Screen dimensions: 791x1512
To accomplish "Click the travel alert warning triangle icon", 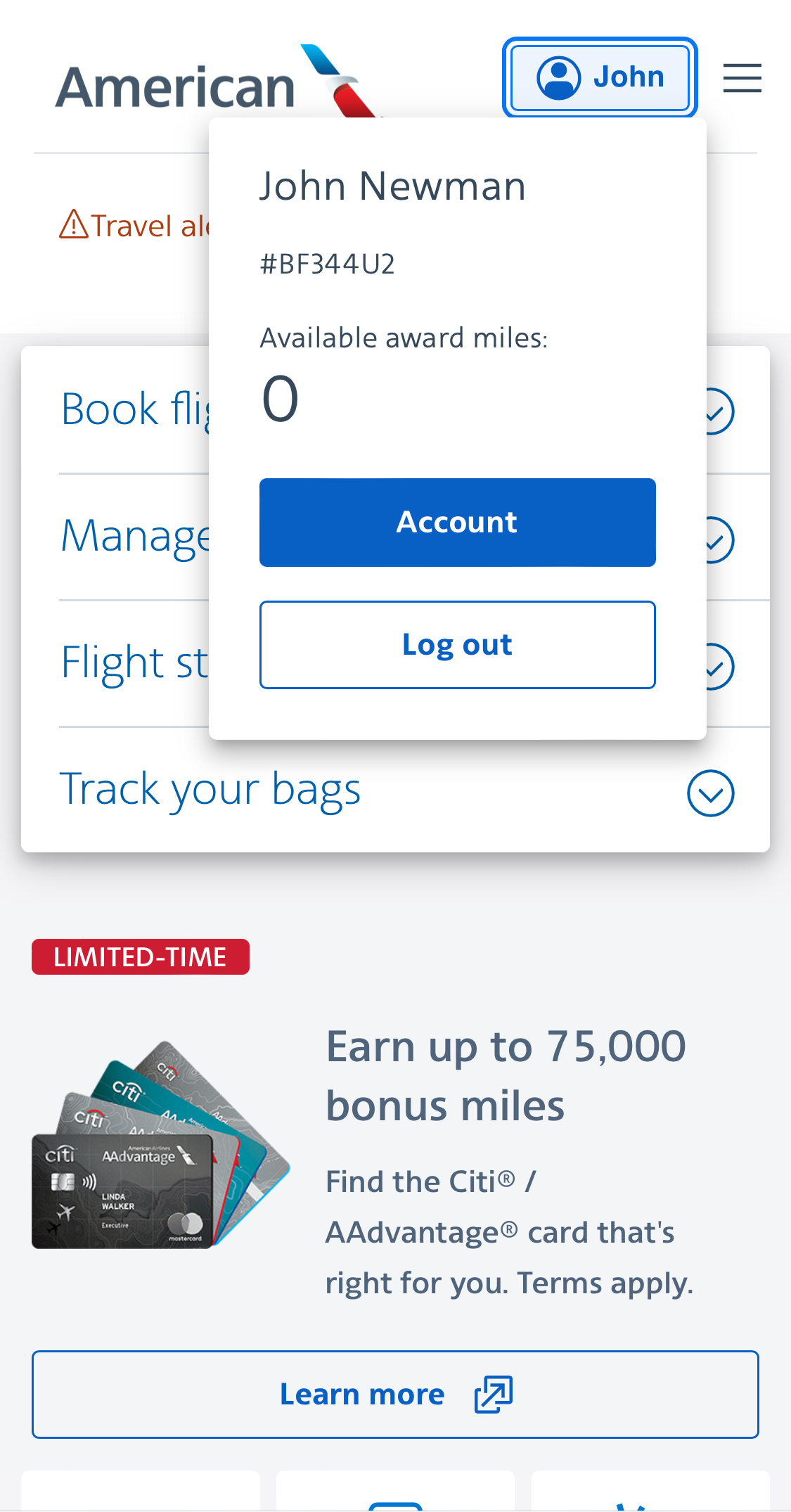I will pyautogui.click(x=72, y=225).
